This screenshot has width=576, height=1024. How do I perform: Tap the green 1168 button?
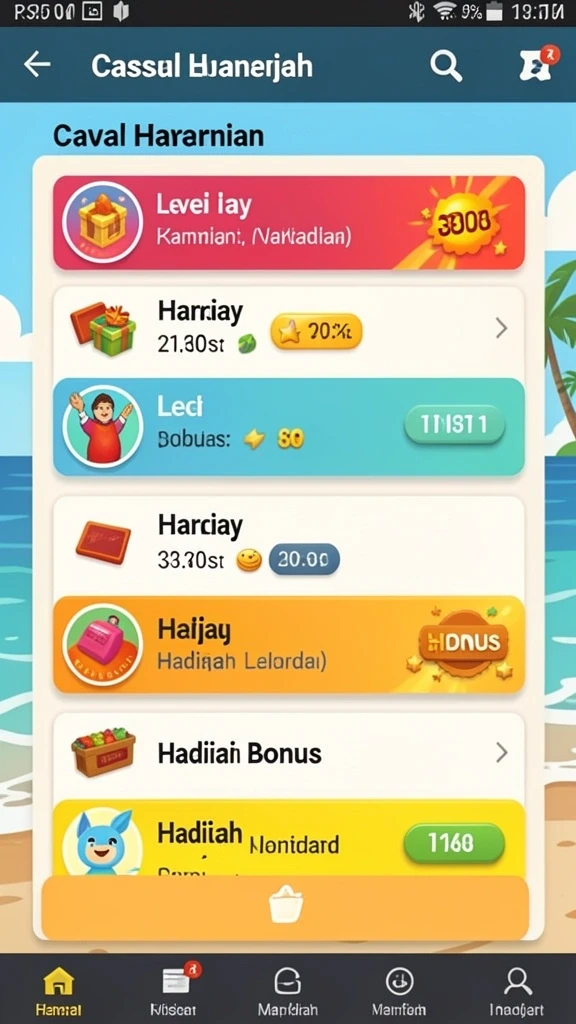(455, 843)
